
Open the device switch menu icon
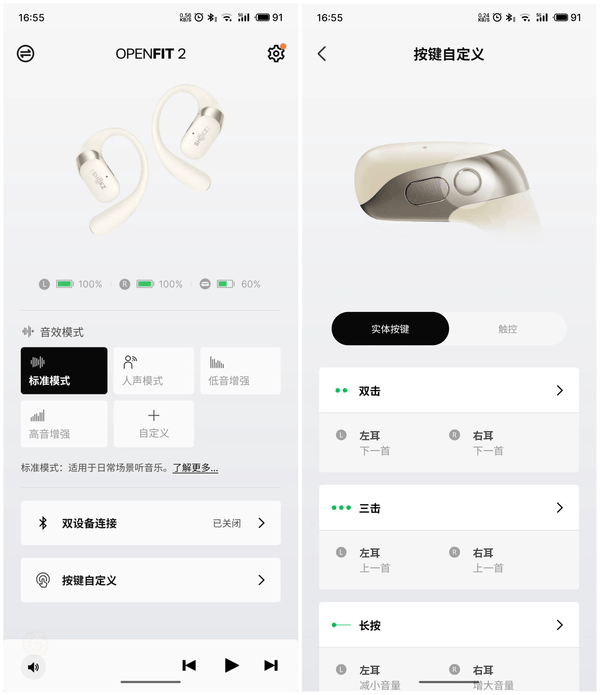tap(26, 54)
